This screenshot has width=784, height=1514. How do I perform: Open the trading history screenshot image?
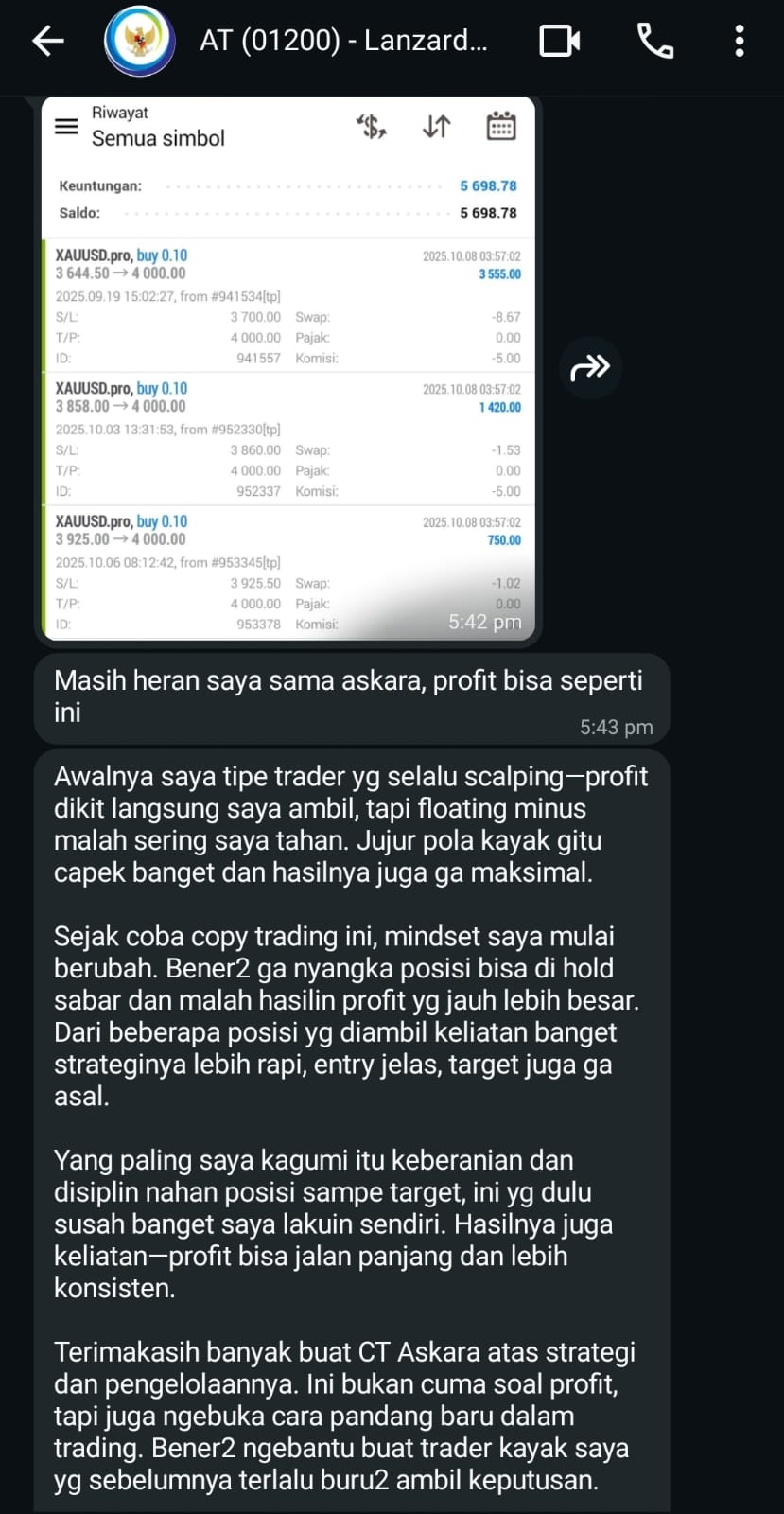coord(288,369)
